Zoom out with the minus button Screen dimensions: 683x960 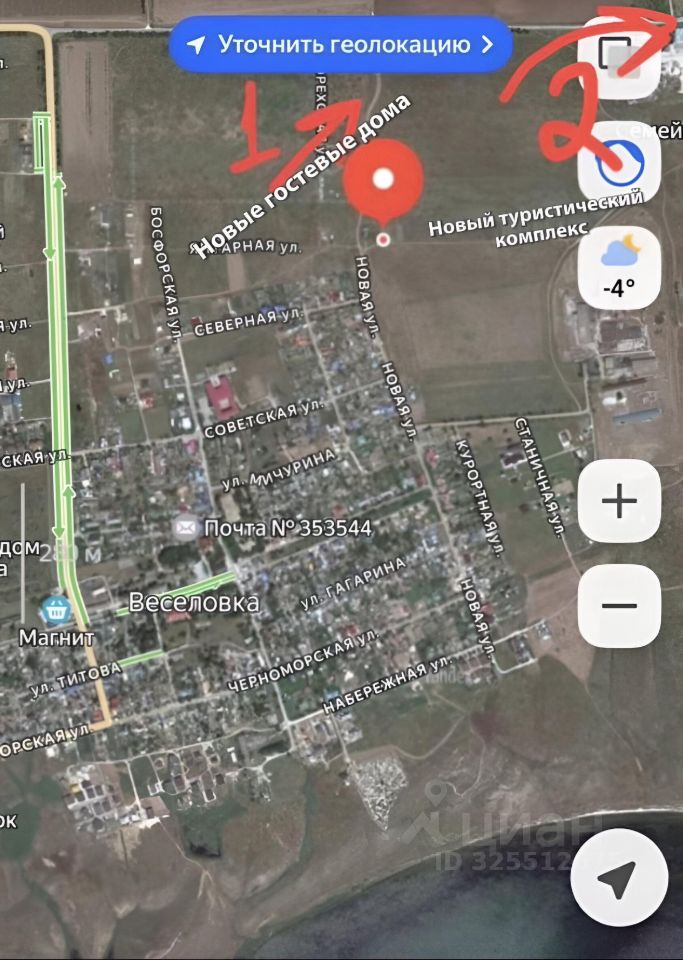(619, 605)
